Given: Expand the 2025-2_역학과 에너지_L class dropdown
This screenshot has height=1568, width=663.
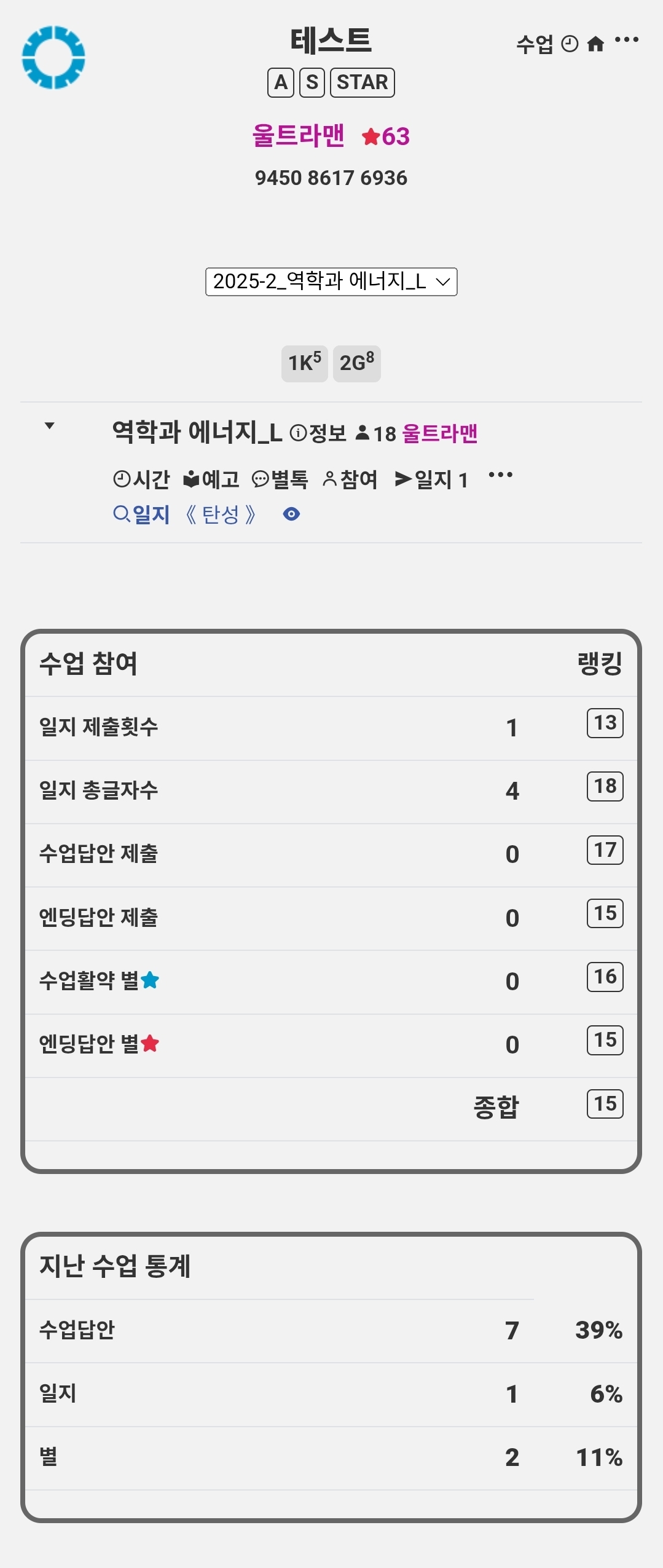Looking at the screenshot, I should tap(331, 282).
